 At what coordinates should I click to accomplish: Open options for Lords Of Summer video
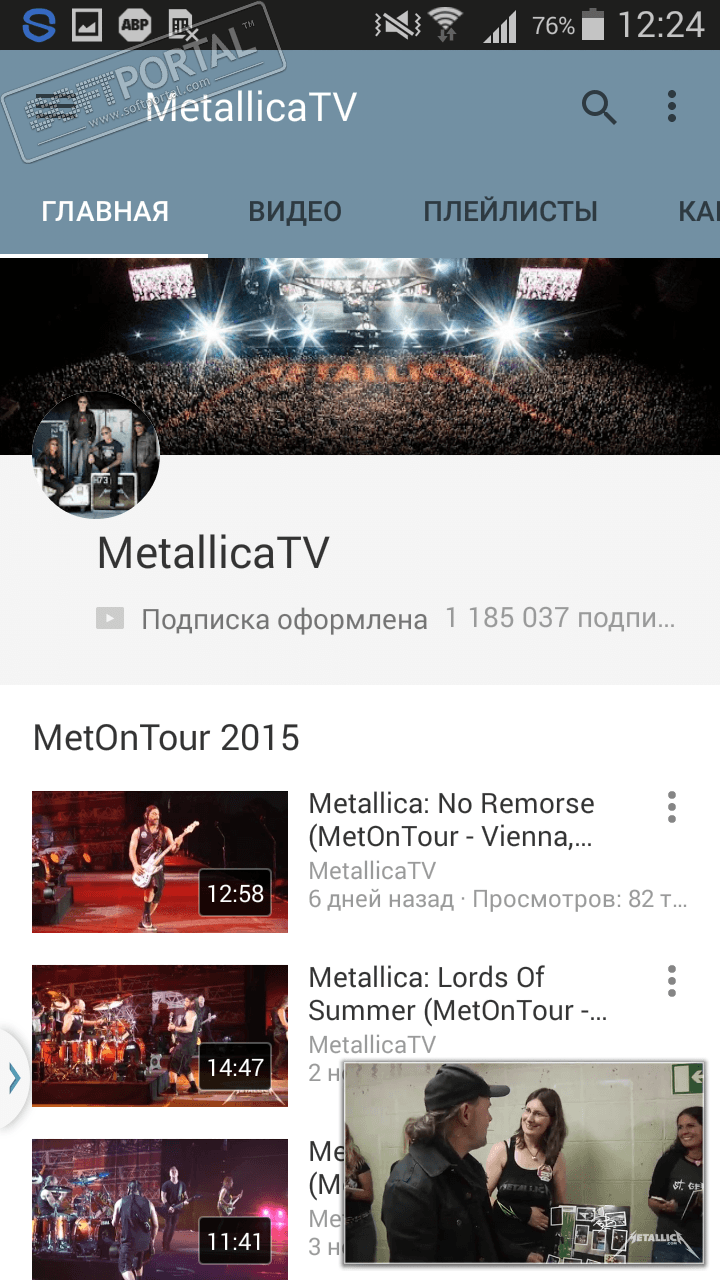672,981
